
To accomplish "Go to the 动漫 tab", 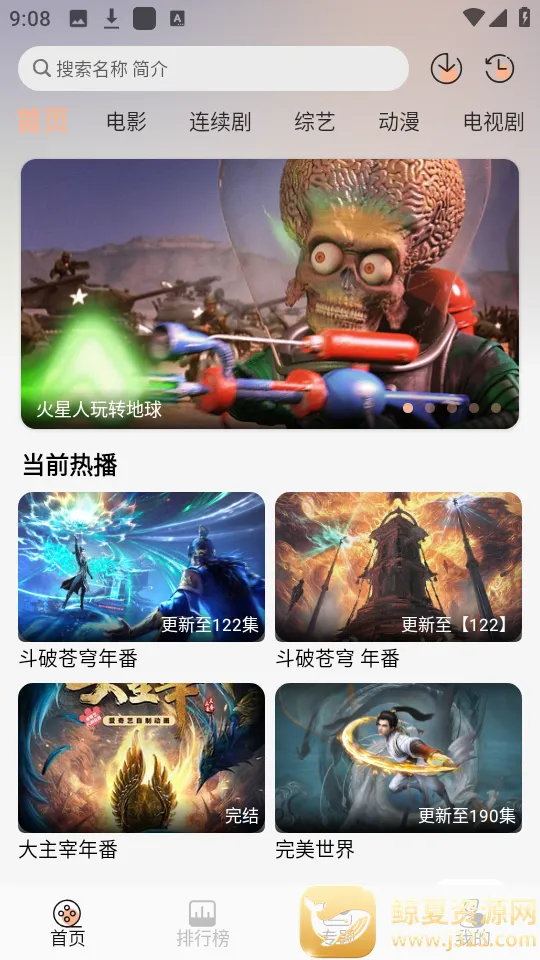I will (399, 122).
